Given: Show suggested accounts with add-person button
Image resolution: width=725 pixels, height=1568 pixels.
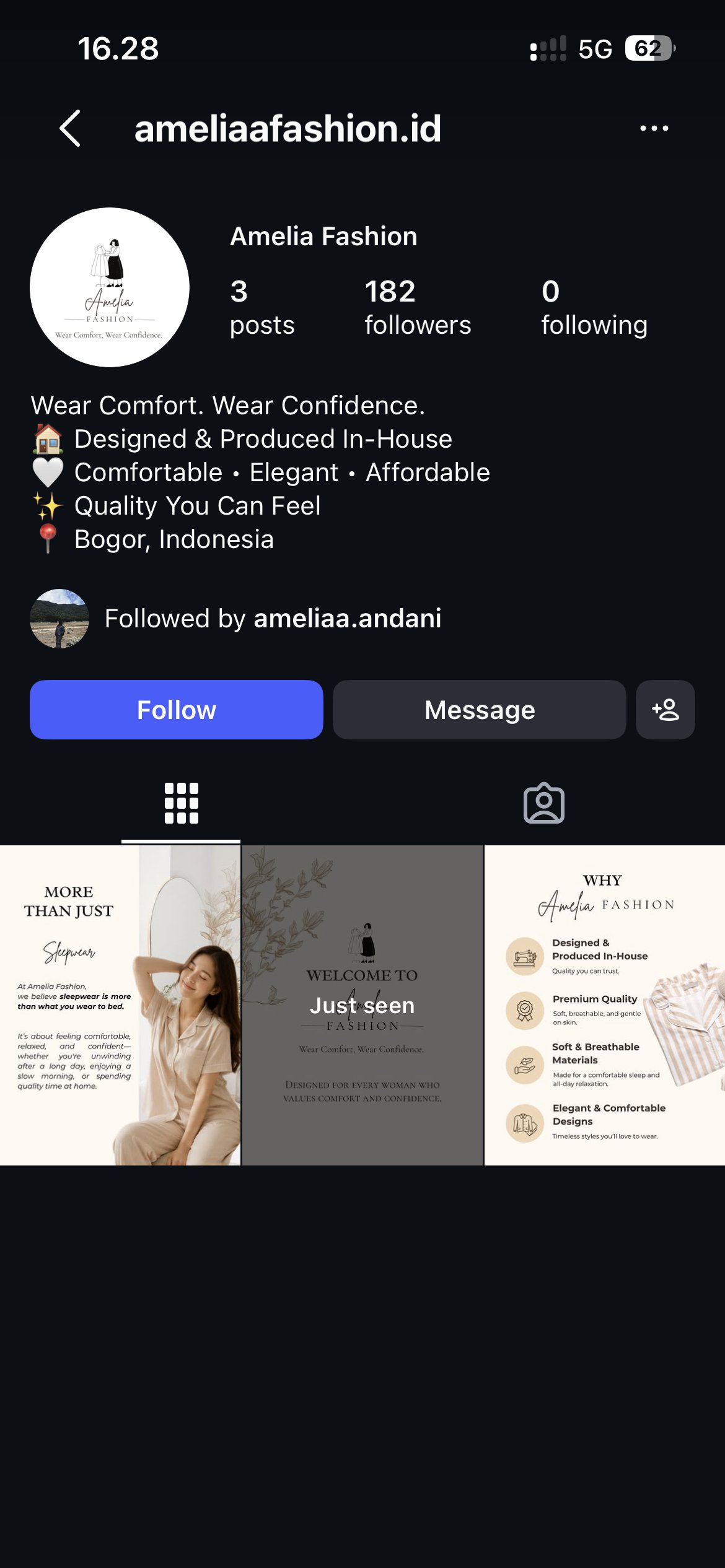Looking at the screenshot, I should tap(666, 710).
